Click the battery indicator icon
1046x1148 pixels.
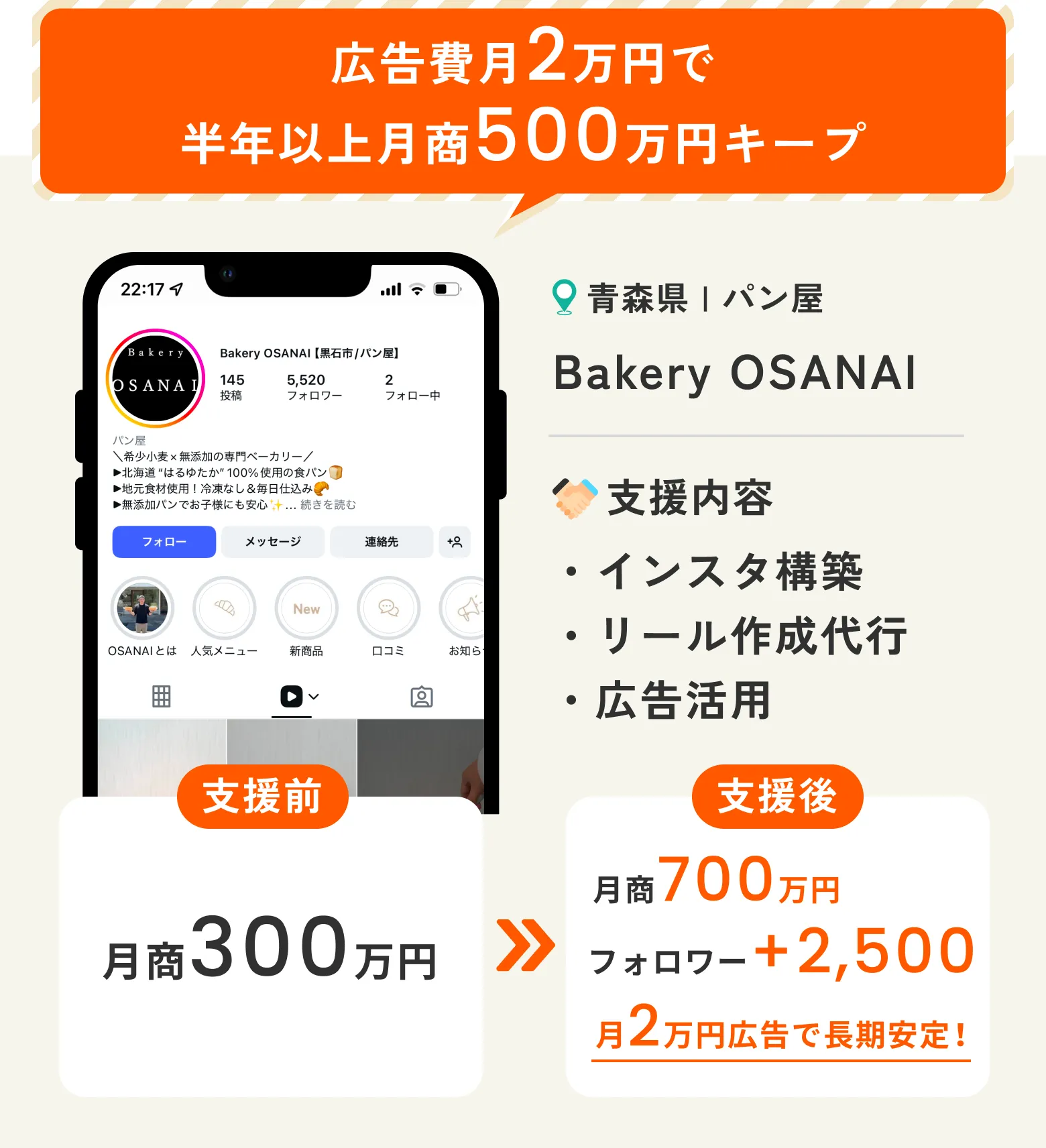446,288
